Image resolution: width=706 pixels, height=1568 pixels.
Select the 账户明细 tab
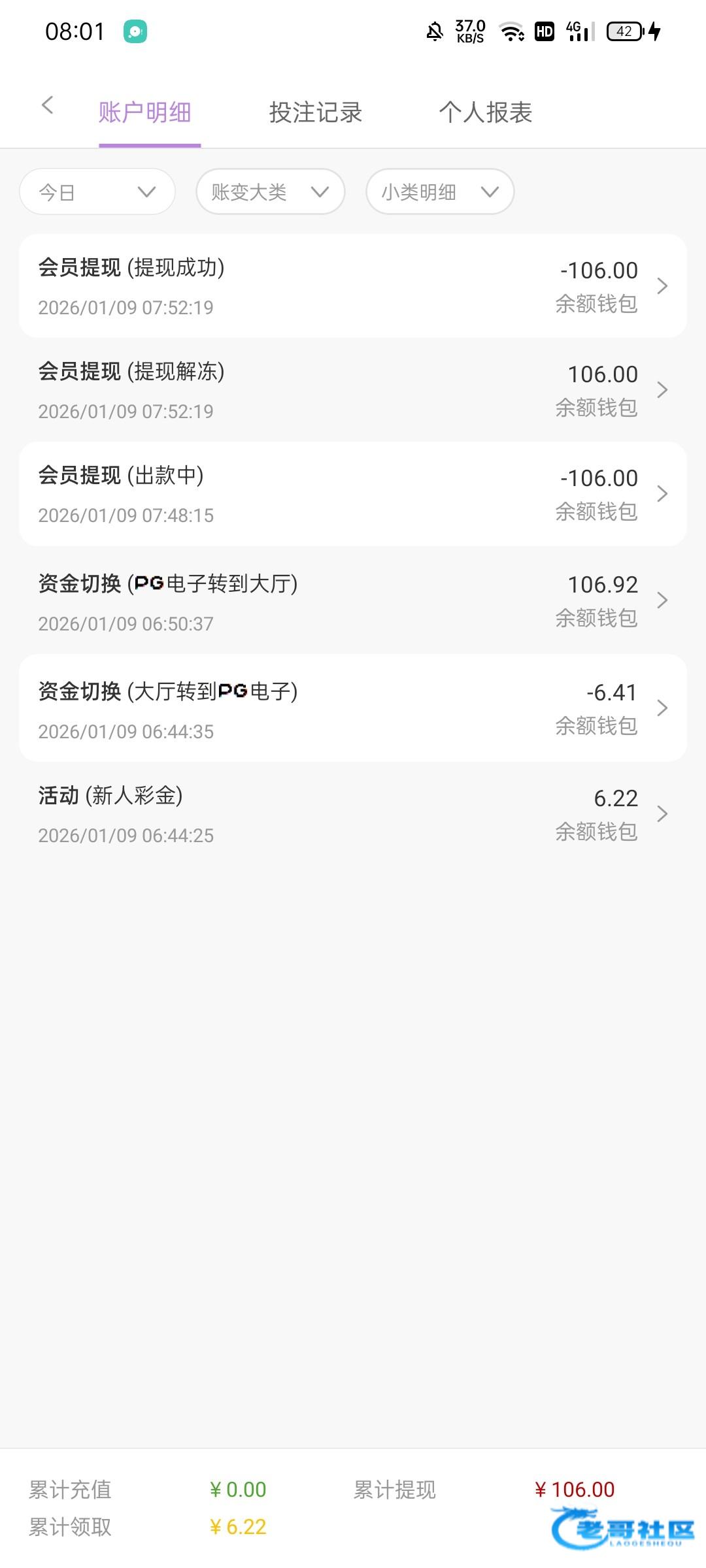[145, 112]
